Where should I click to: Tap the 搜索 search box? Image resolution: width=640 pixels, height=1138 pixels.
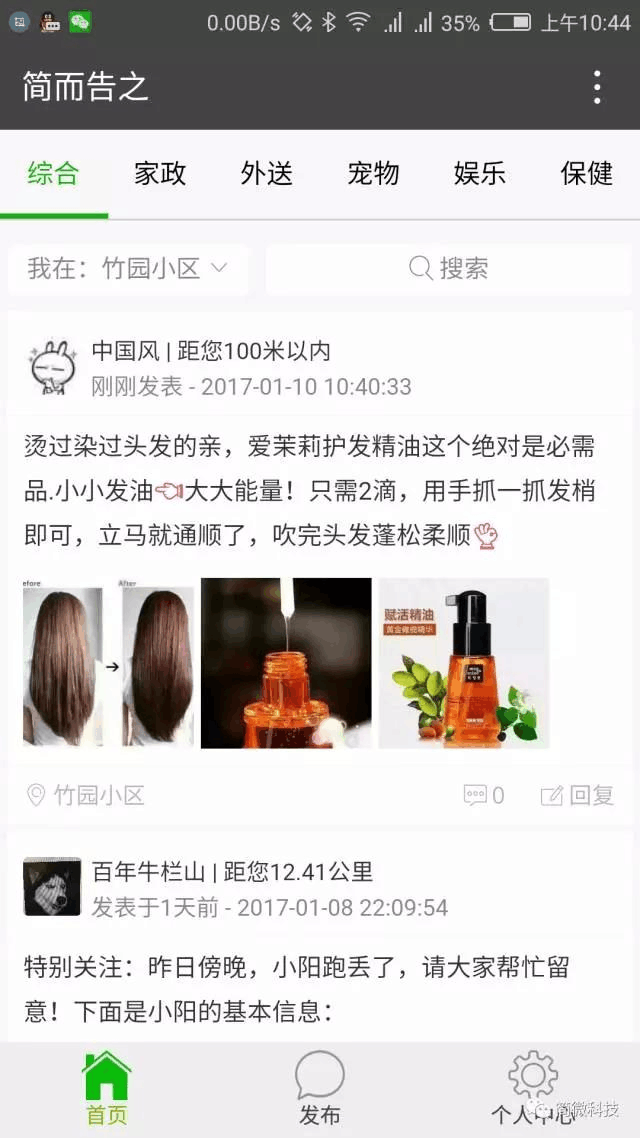[448, 268]
